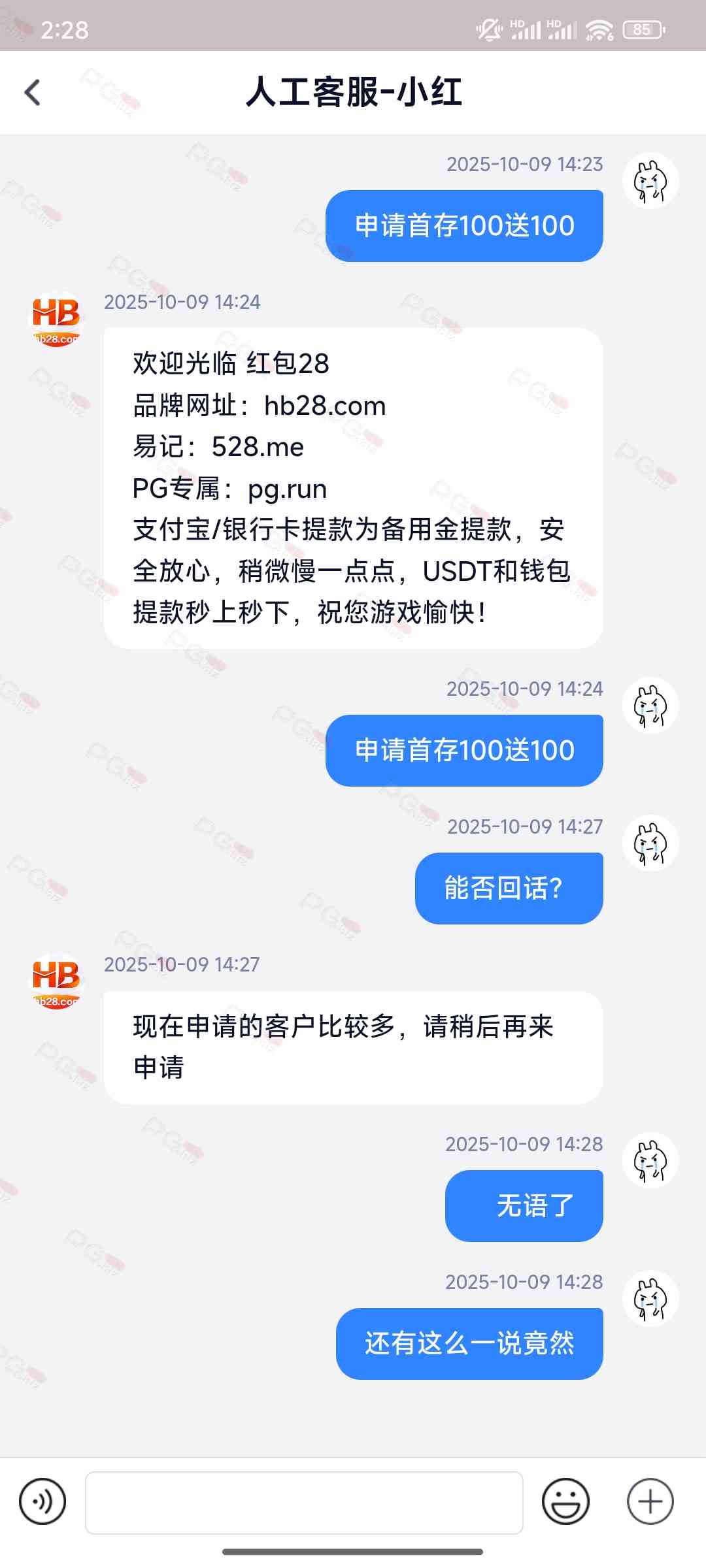Image resolution: width=706 pixels, height=1568 pixels.
Task: Open the plus attachment menu
Action: (x=650, y=1501)
